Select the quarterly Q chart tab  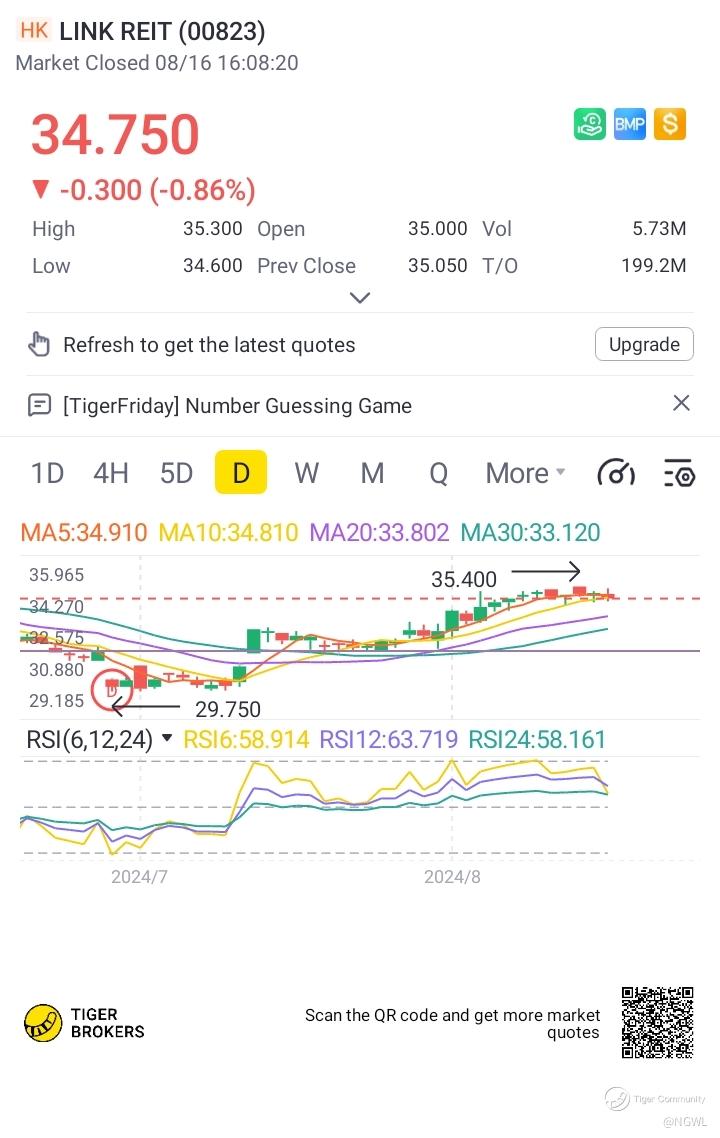pos(438,473)
